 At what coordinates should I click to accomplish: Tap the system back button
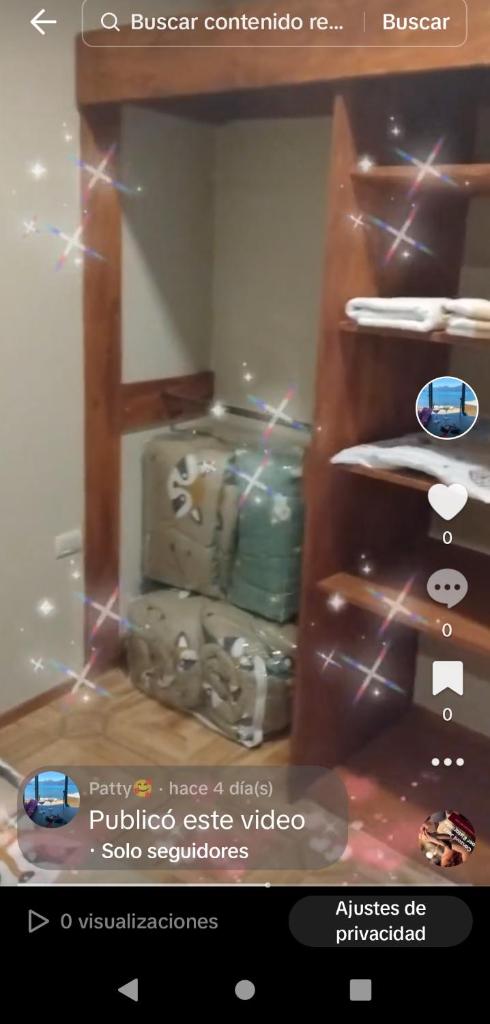129,990
